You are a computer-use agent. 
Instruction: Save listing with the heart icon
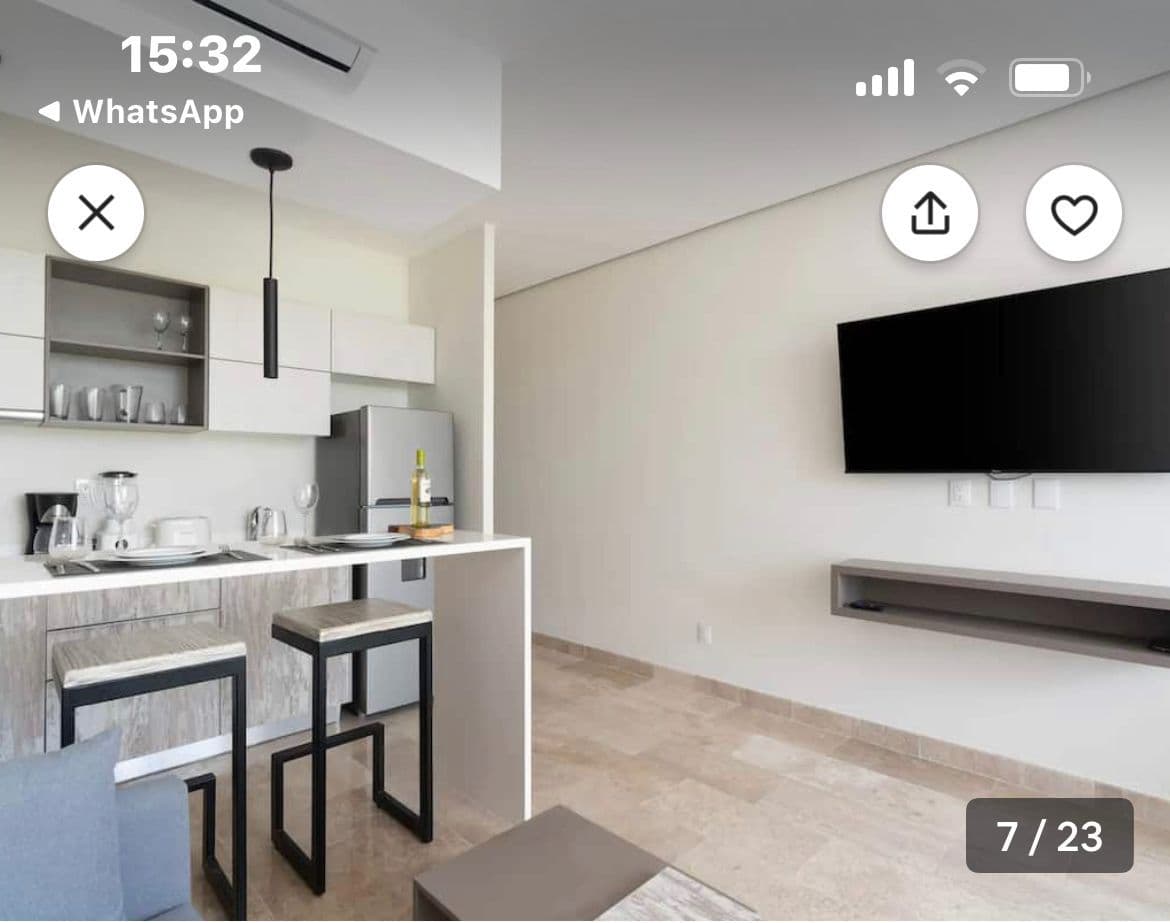click(1074, 213)
